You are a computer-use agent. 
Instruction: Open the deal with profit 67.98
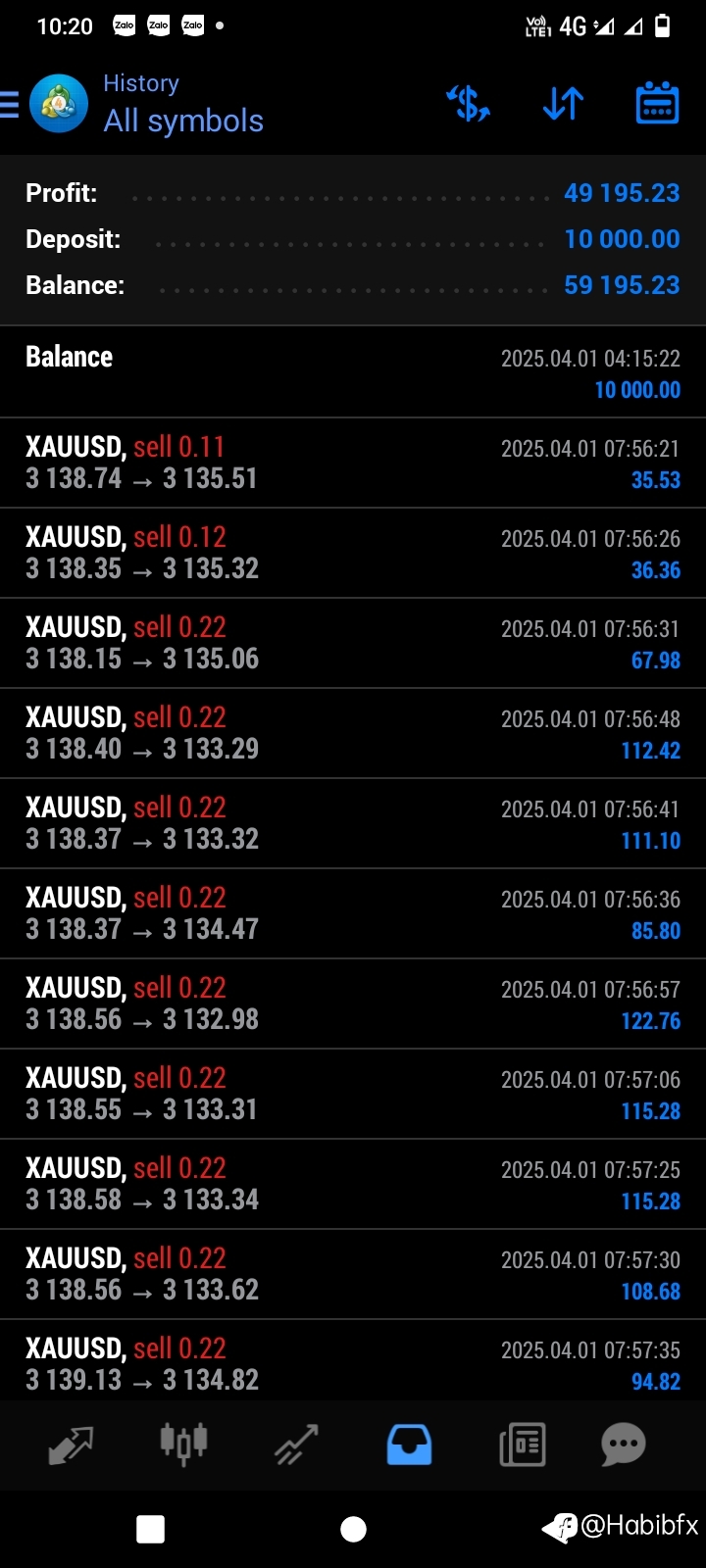point(353,644)
